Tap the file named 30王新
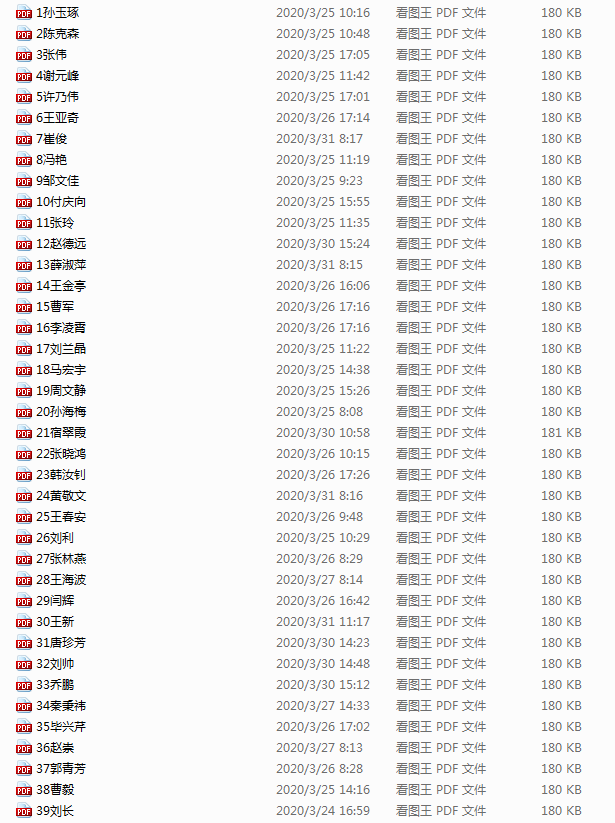Image resolution: width=615 pixels, height=823 pixels. pyautogui.click(x=55, y=622)
